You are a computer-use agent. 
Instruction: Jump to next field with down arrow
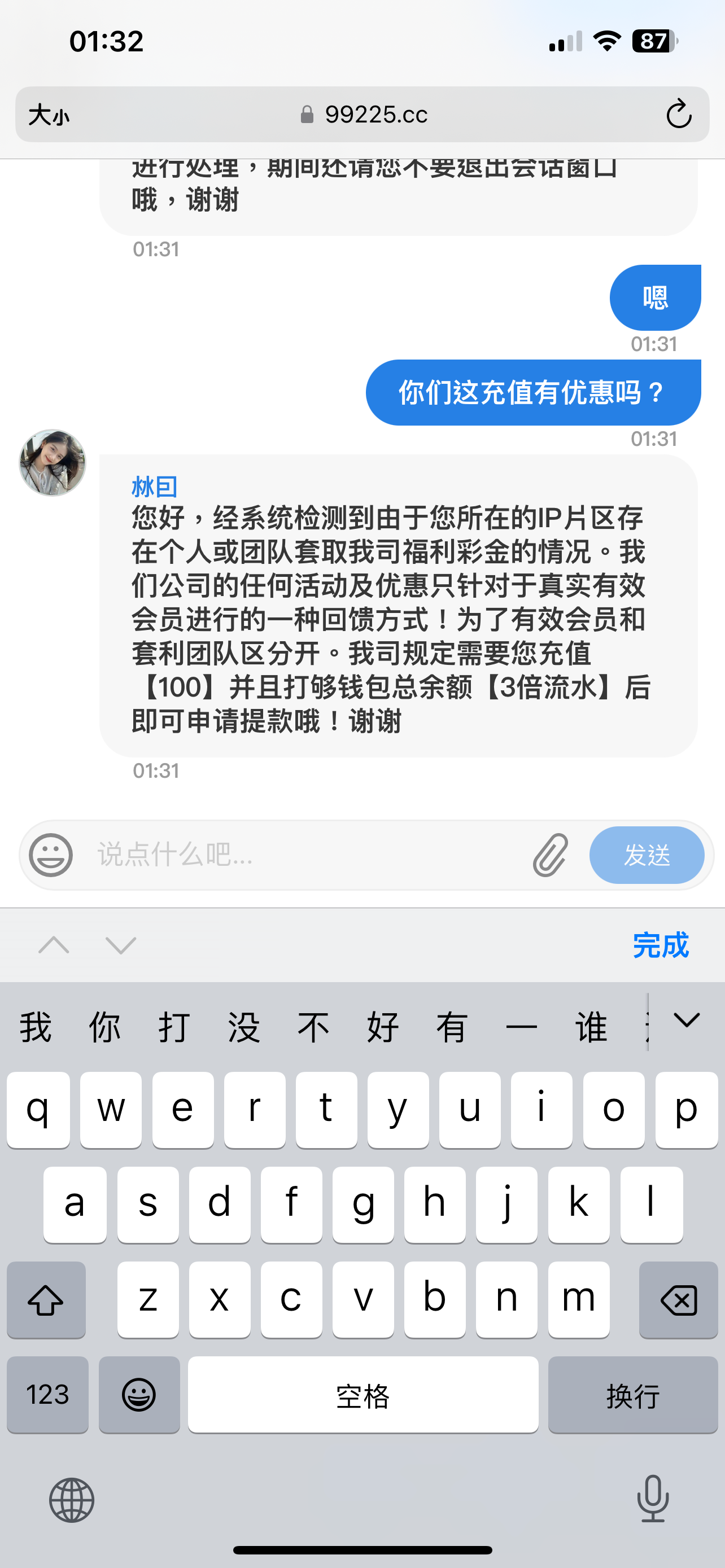pos(120,945)
